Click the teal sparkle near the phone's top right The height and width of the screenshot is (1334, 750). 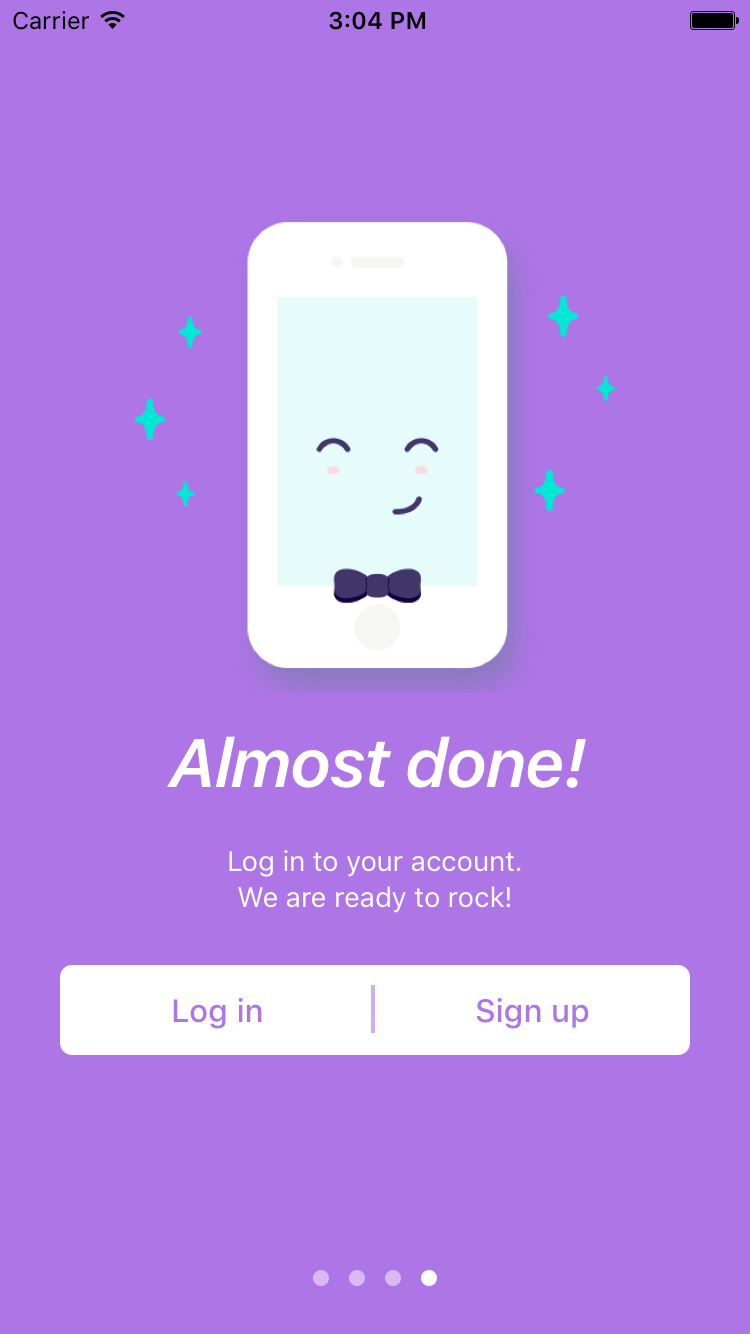coord(562,316)
